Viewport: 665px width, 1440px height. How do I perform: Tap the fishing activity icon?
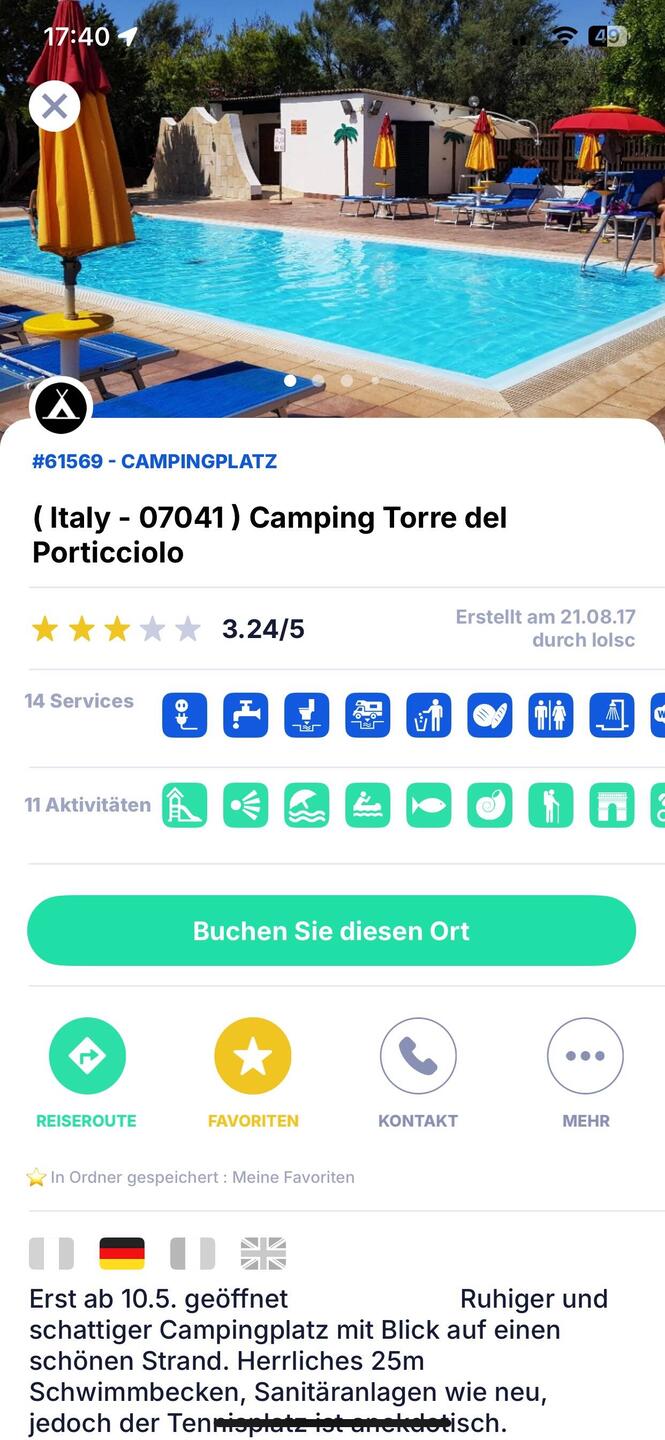tap(429, 805)
